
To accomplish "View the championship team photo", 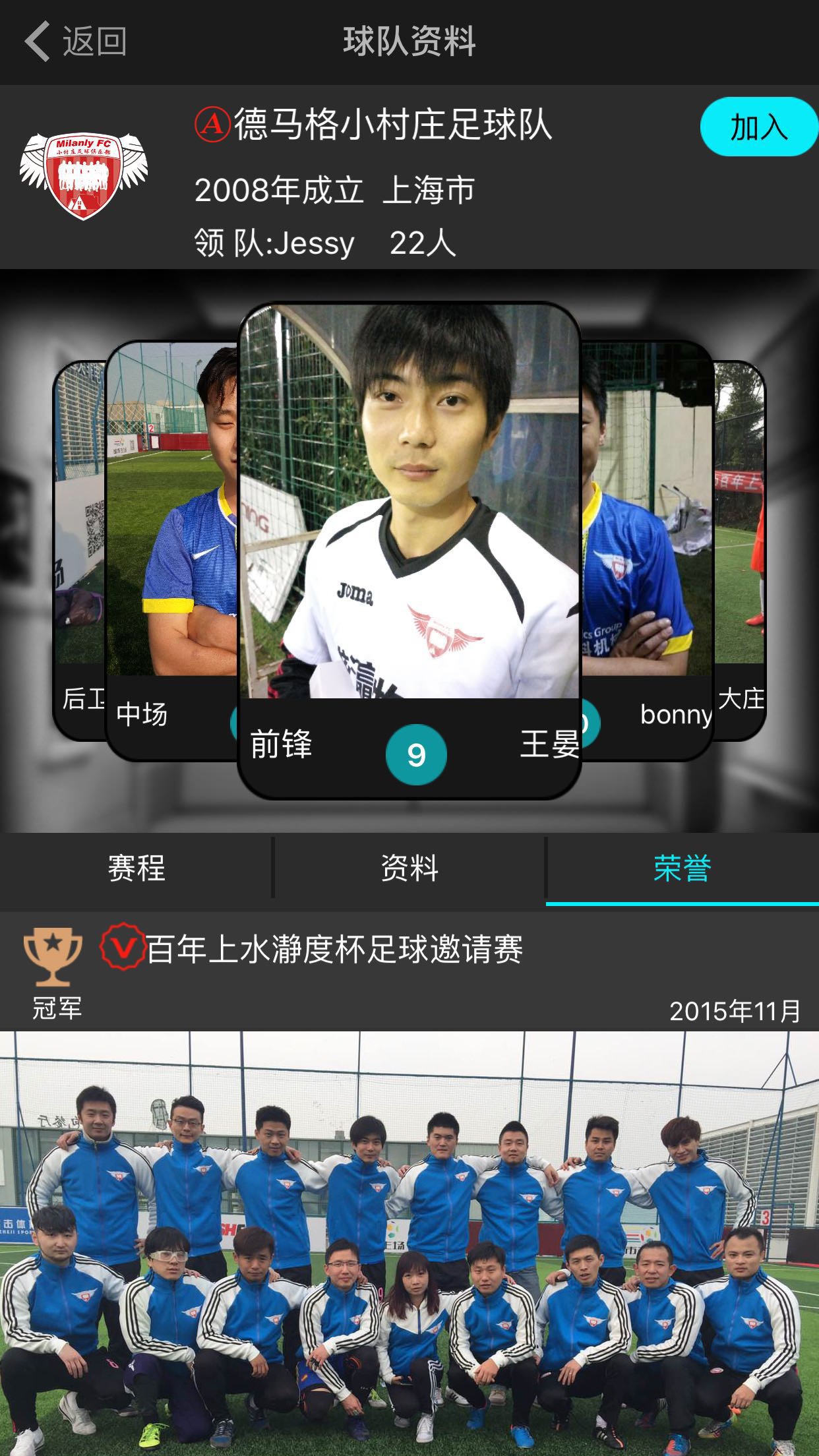I will tap(409, 1243).
